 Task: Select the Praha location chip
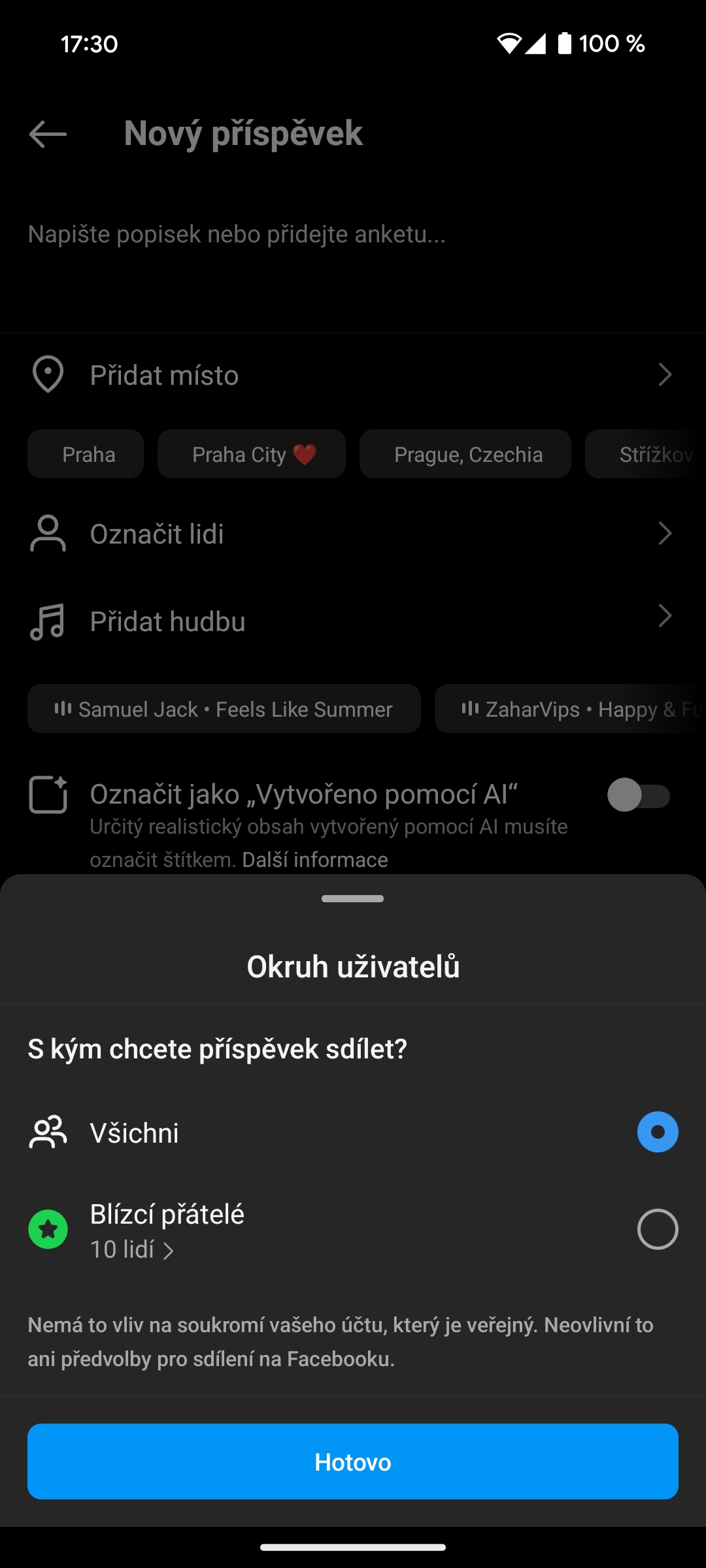(86, 454)
